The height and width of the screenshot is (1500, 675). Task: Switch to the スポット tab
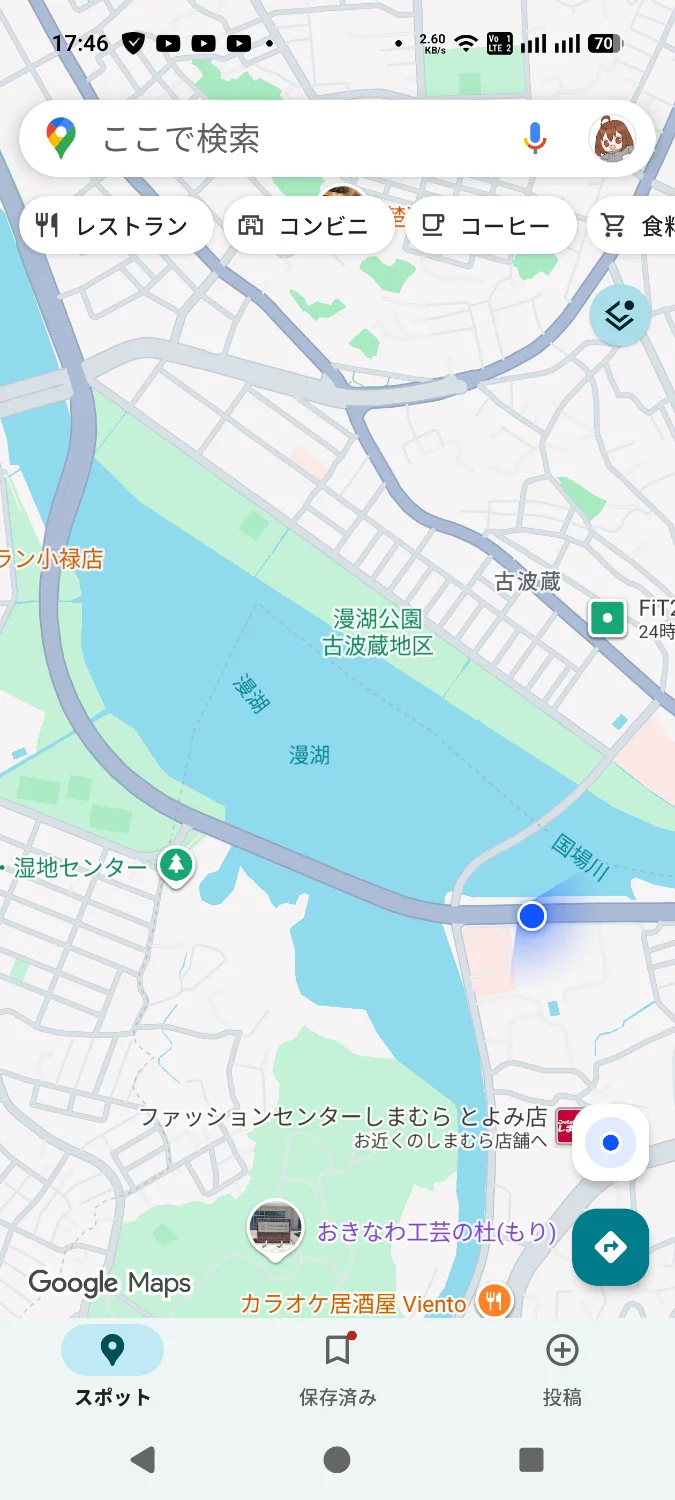click(112, 1367)
